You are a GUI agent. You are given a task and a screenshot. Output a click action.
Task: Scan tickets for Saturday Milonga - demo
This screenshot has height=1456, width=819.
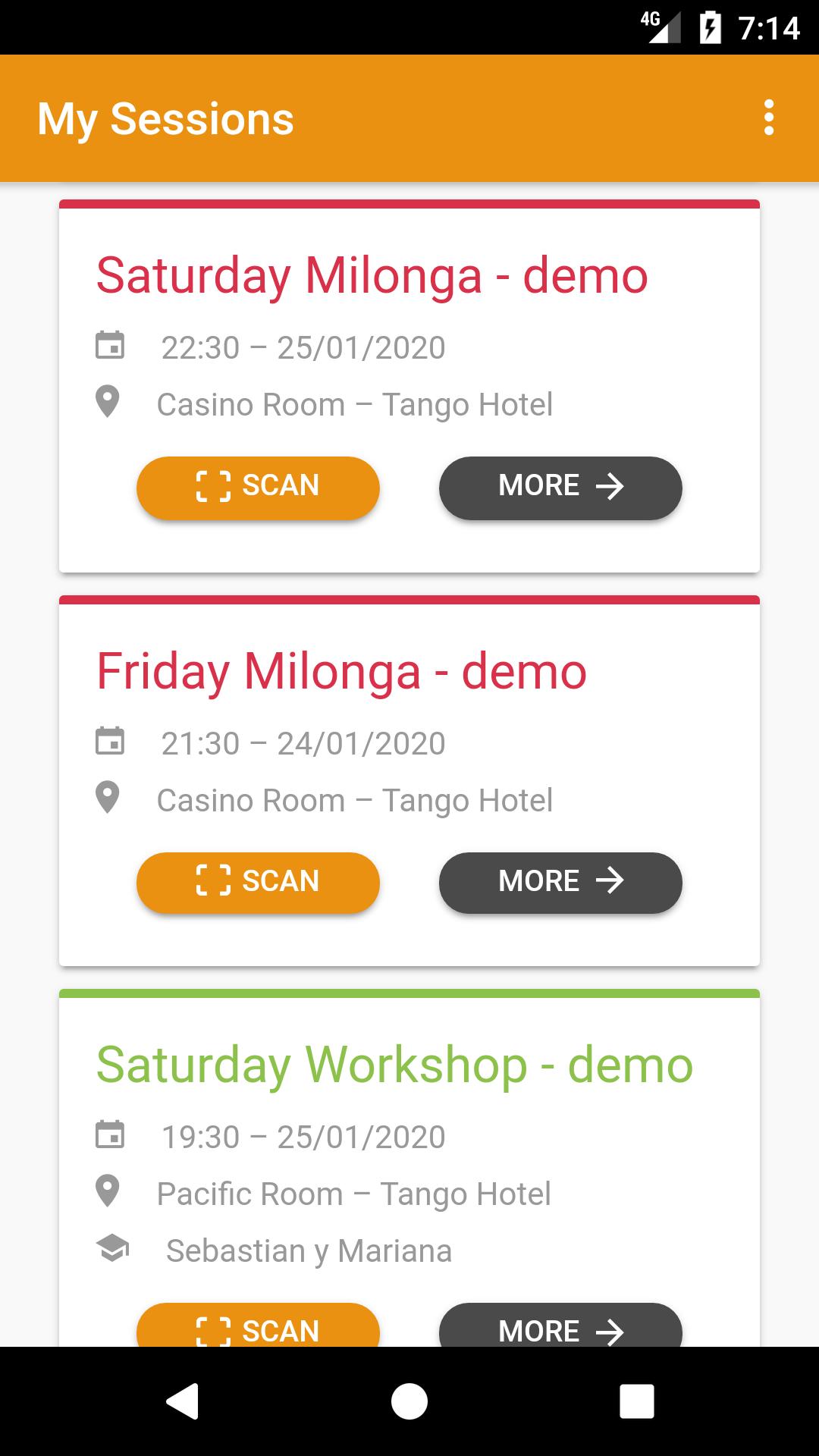point(258,487)
